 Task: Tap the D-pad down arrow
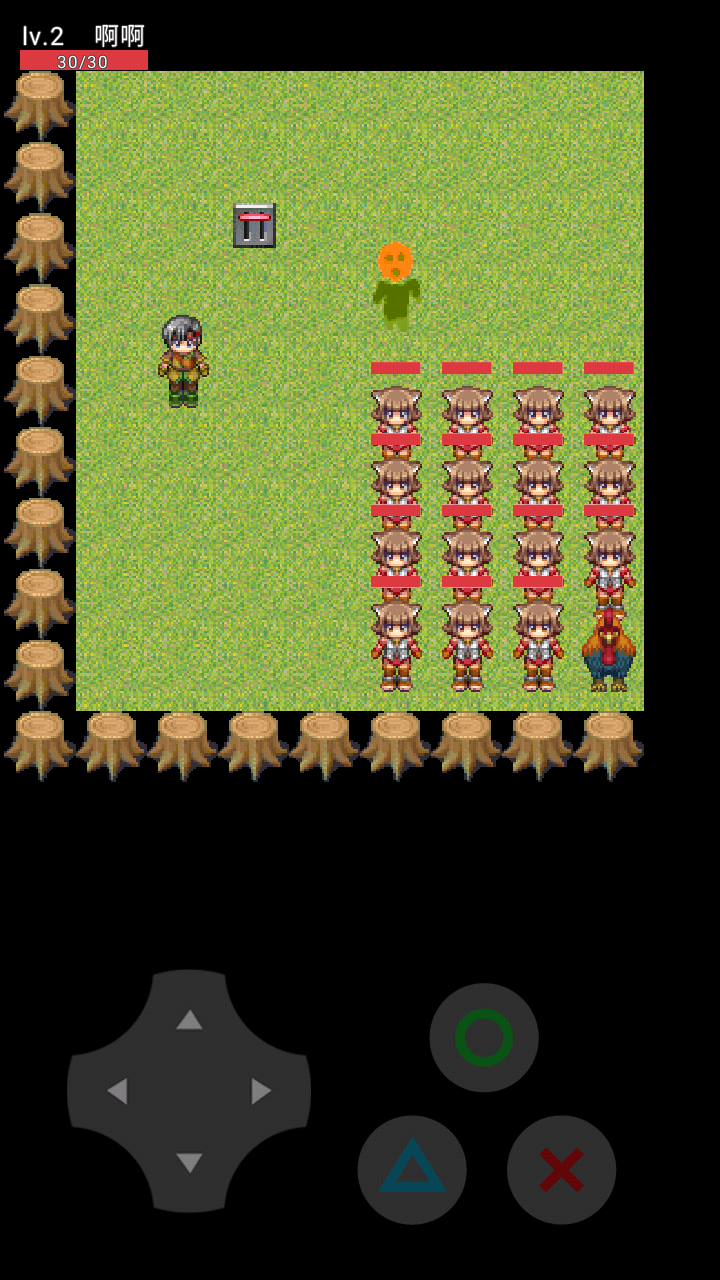189,1163
